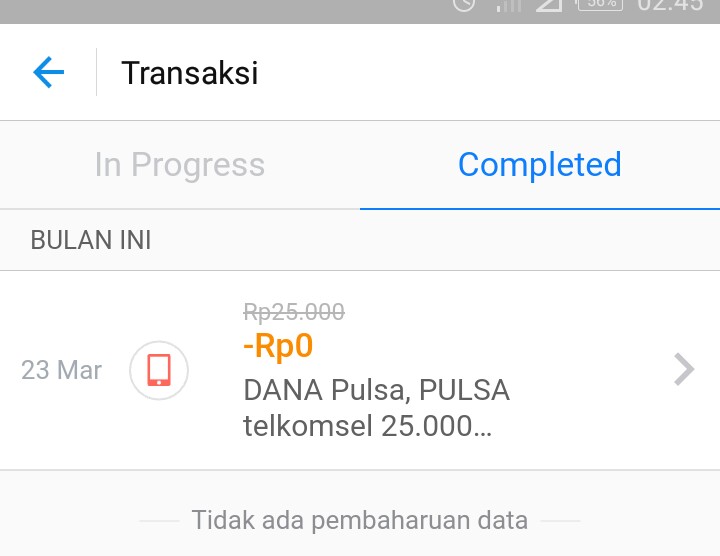The width and height of the screenshot is (720, 556).
Task: Select the Completed tab
Action: tap(540, 165)
